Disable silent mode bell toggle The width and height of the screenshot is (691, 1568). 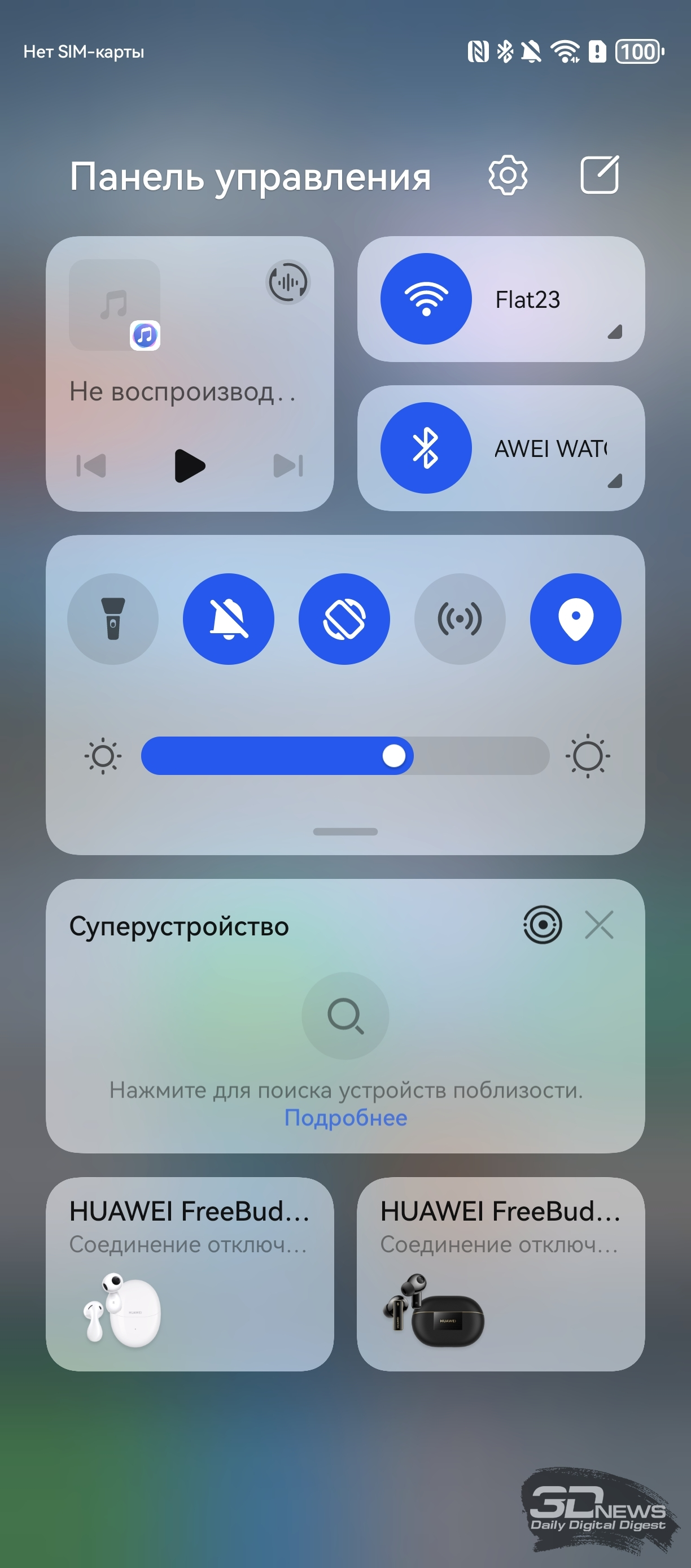(229, 619)
